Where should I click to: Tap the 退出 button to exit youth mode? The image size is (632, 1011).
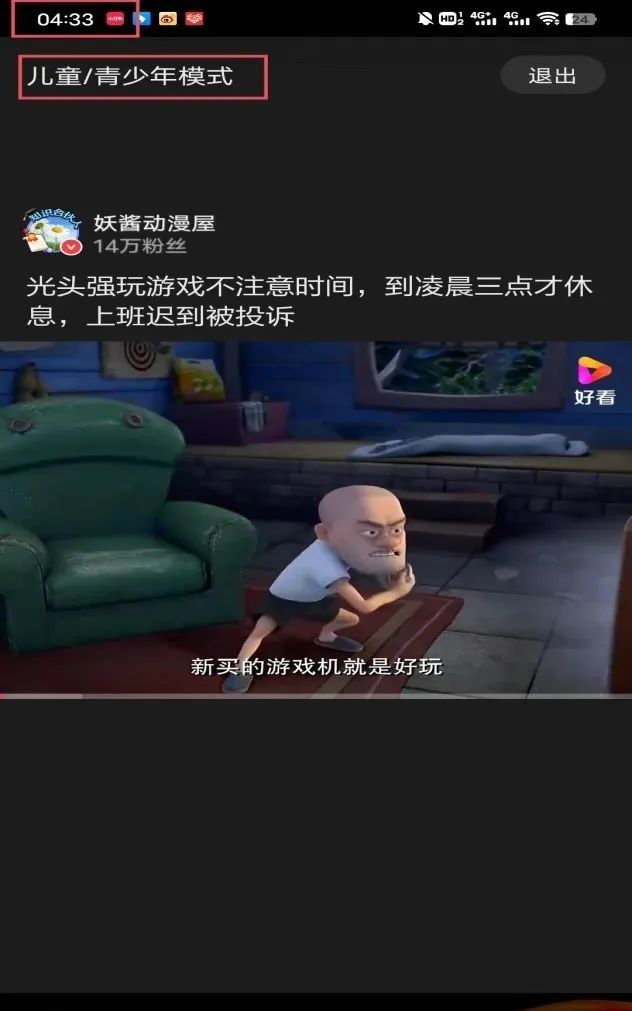coord(552,76)
